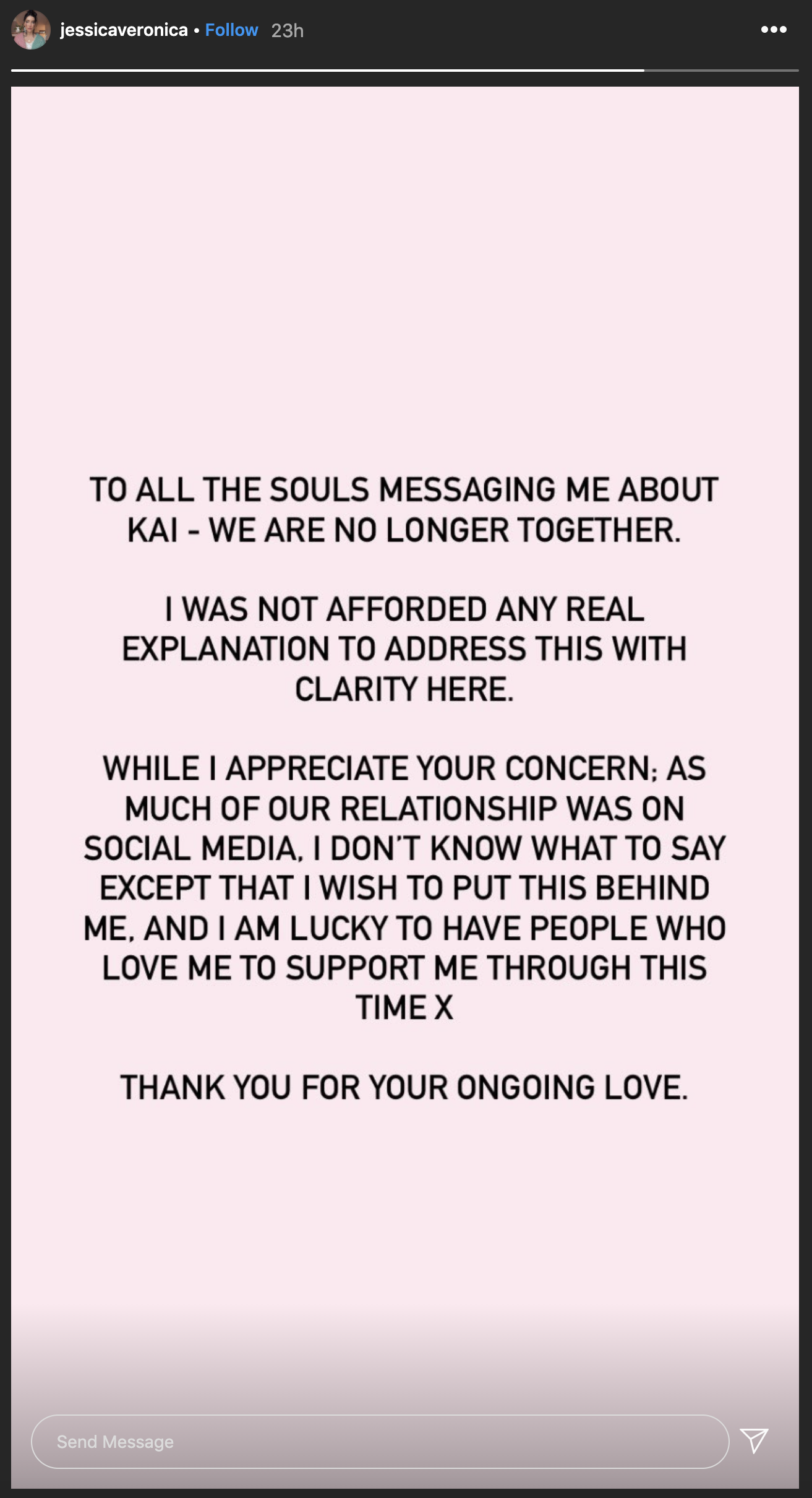Open the jessicaveronica username

124,30
